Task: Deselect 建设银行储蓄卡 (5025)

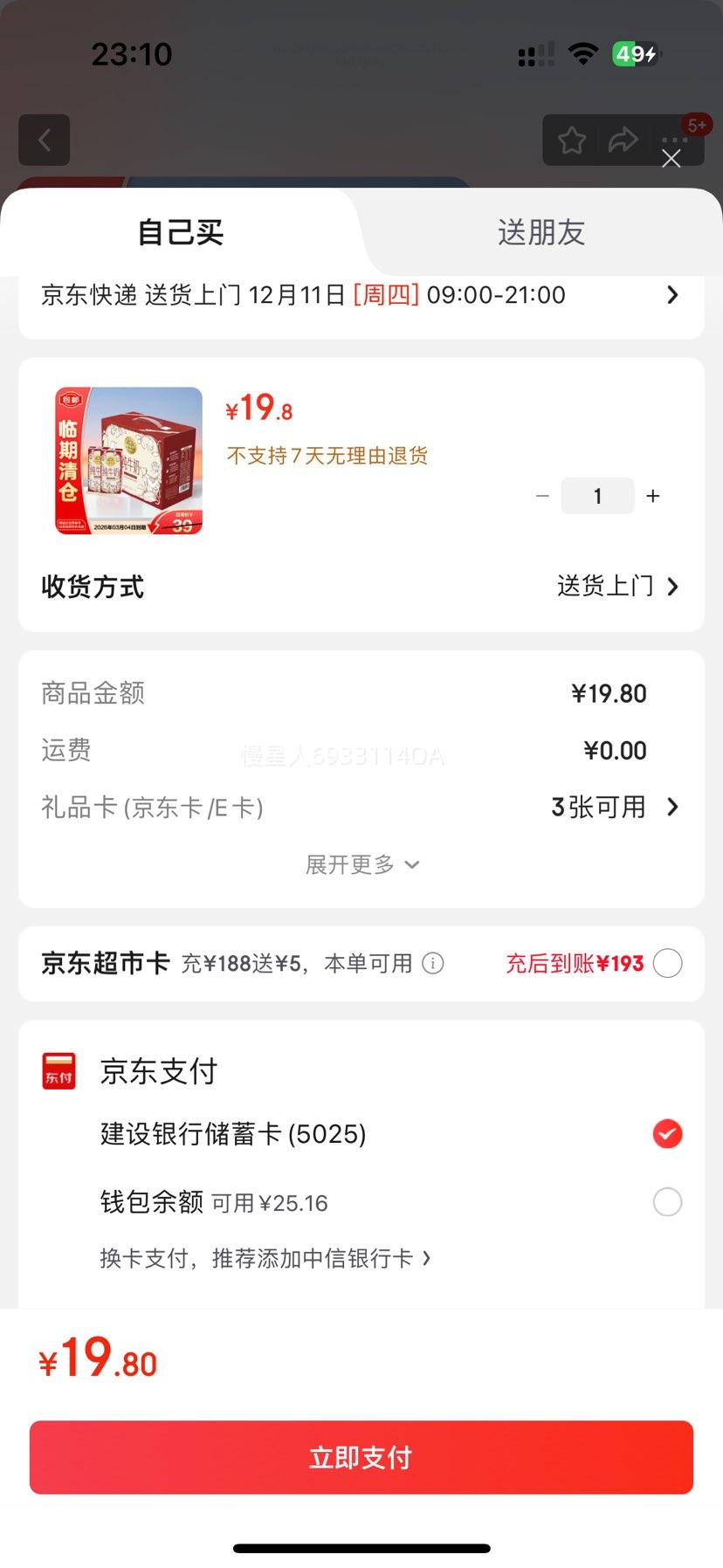Action: tap(667, 1134)
